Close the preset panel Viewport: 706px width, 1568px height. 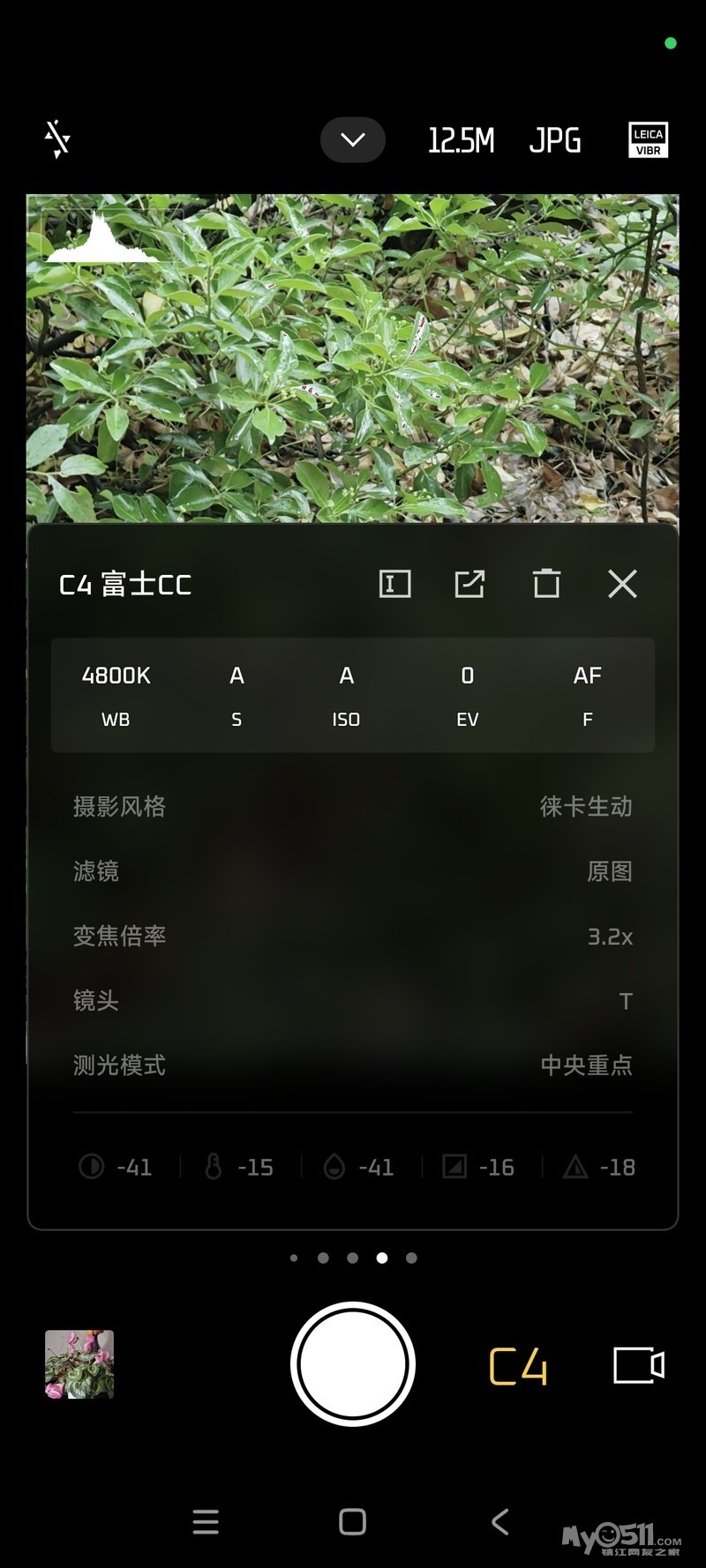coord(622,584)
